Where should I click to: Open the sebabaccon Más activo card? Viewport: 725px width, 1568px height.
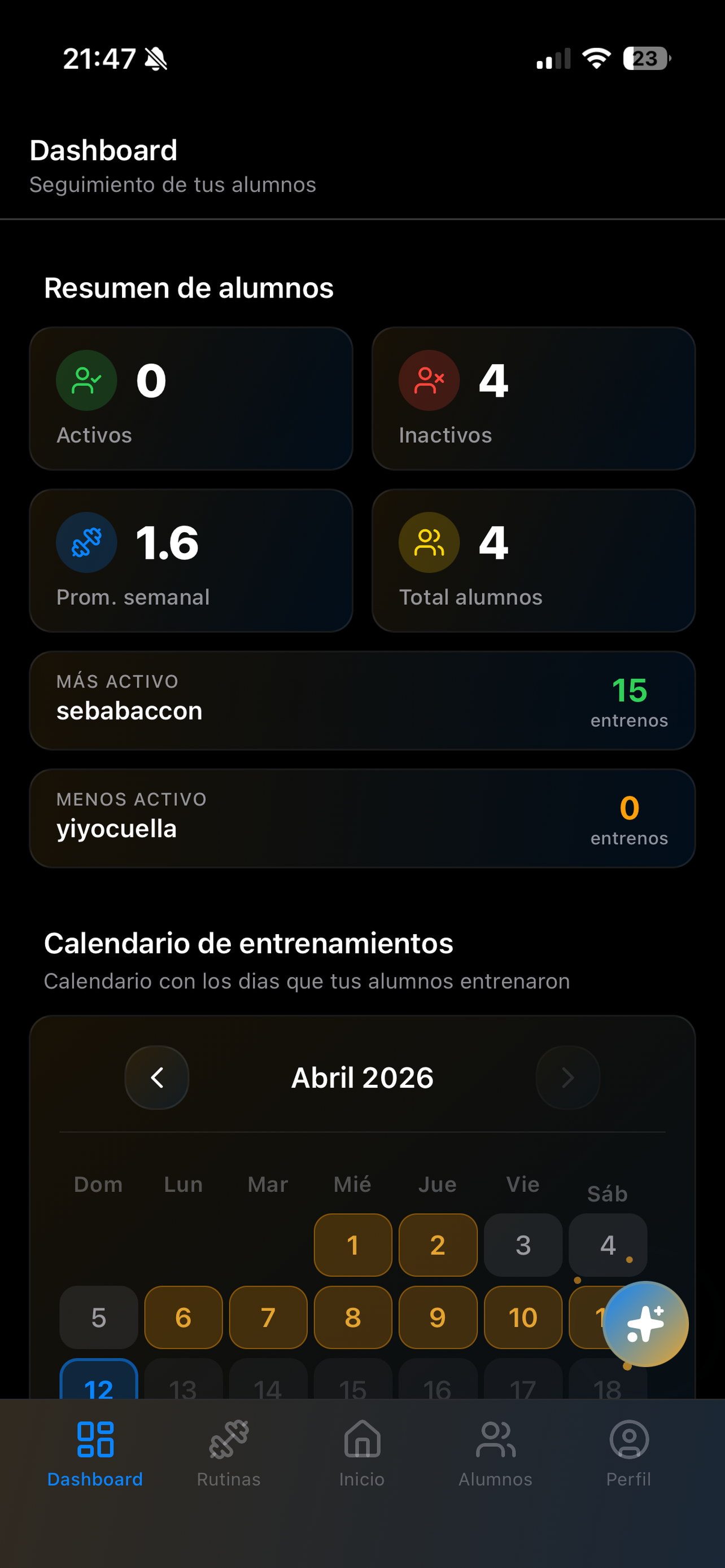coord(362,700)
